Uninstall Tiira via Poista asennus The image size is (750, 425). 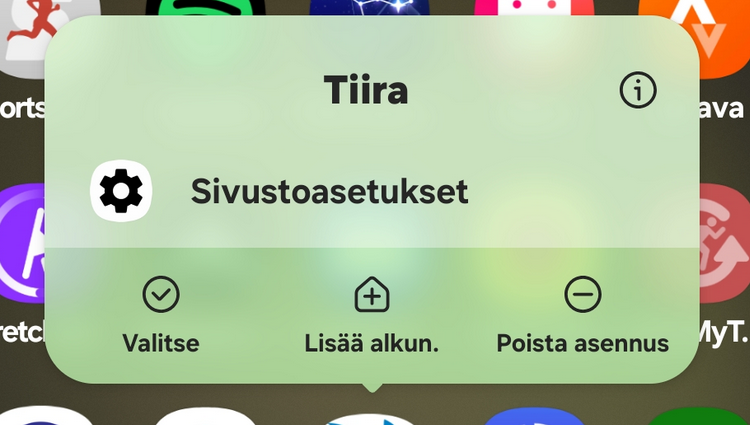[582, 315]
